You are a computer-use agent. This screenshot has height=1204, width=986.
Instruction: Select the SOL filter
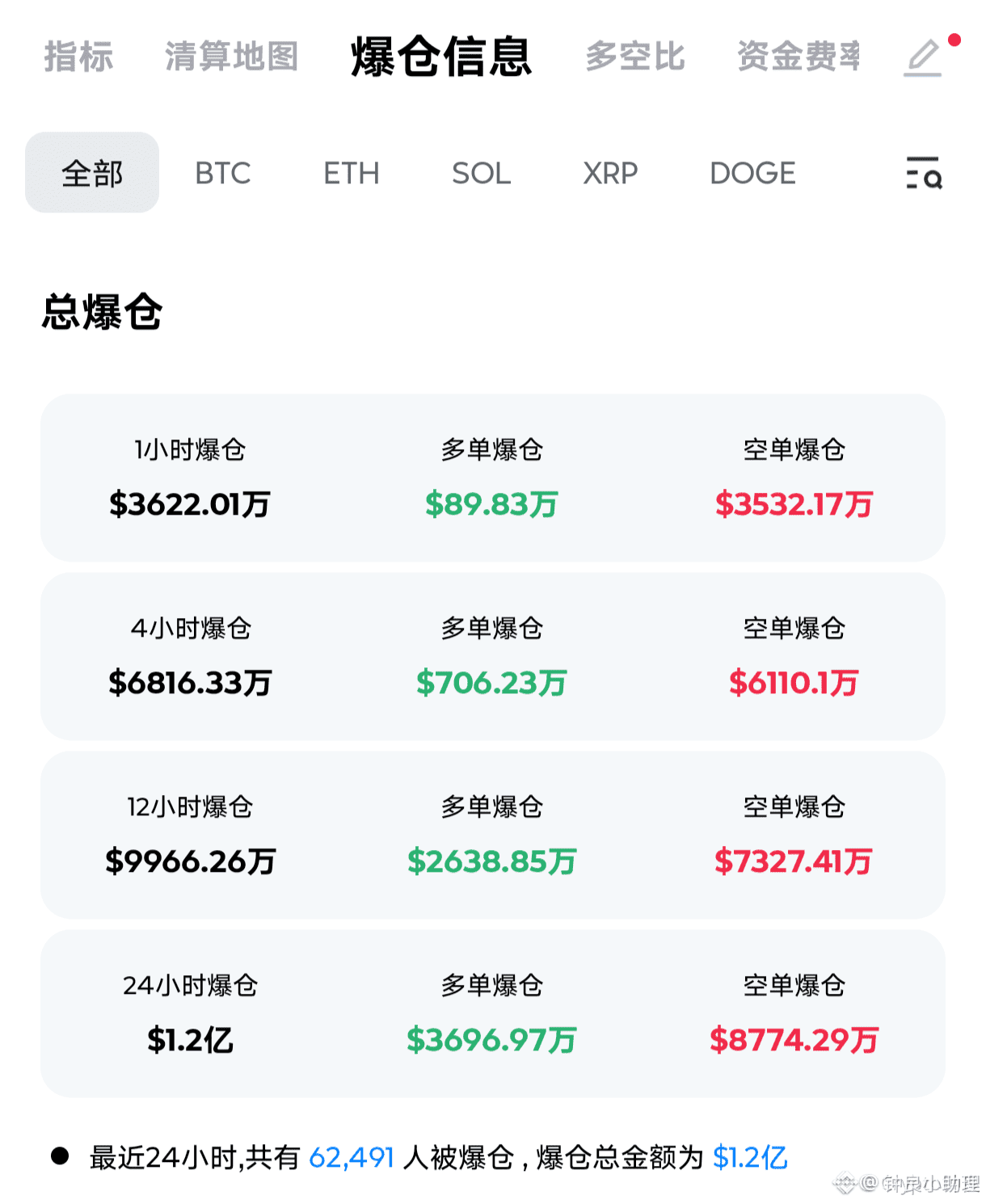point(482,173)
